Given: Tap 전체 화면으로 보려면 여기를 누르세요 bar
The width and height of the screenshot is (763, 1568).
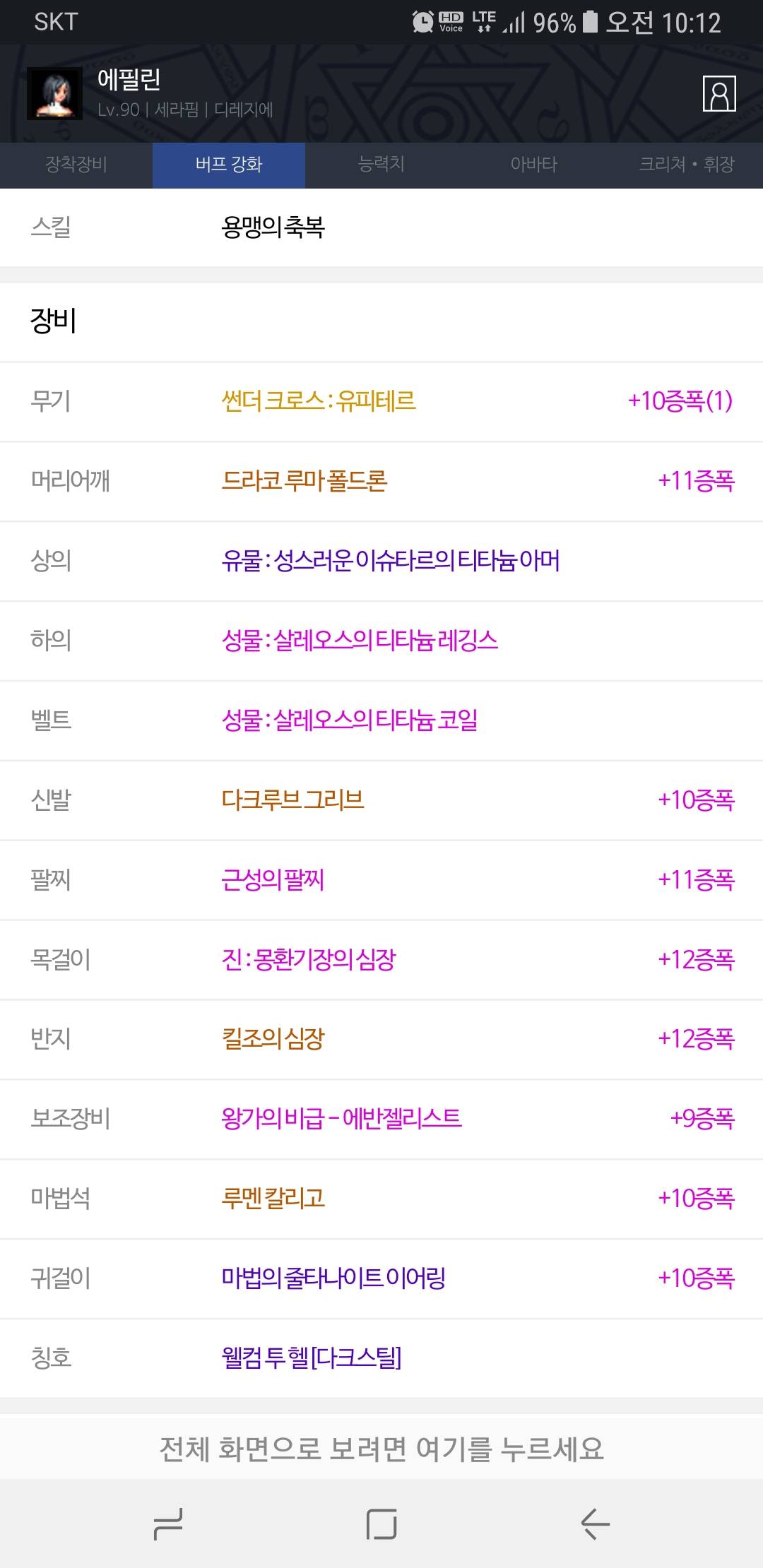Looking at the screenshot, I should [x=381, y=1449].
